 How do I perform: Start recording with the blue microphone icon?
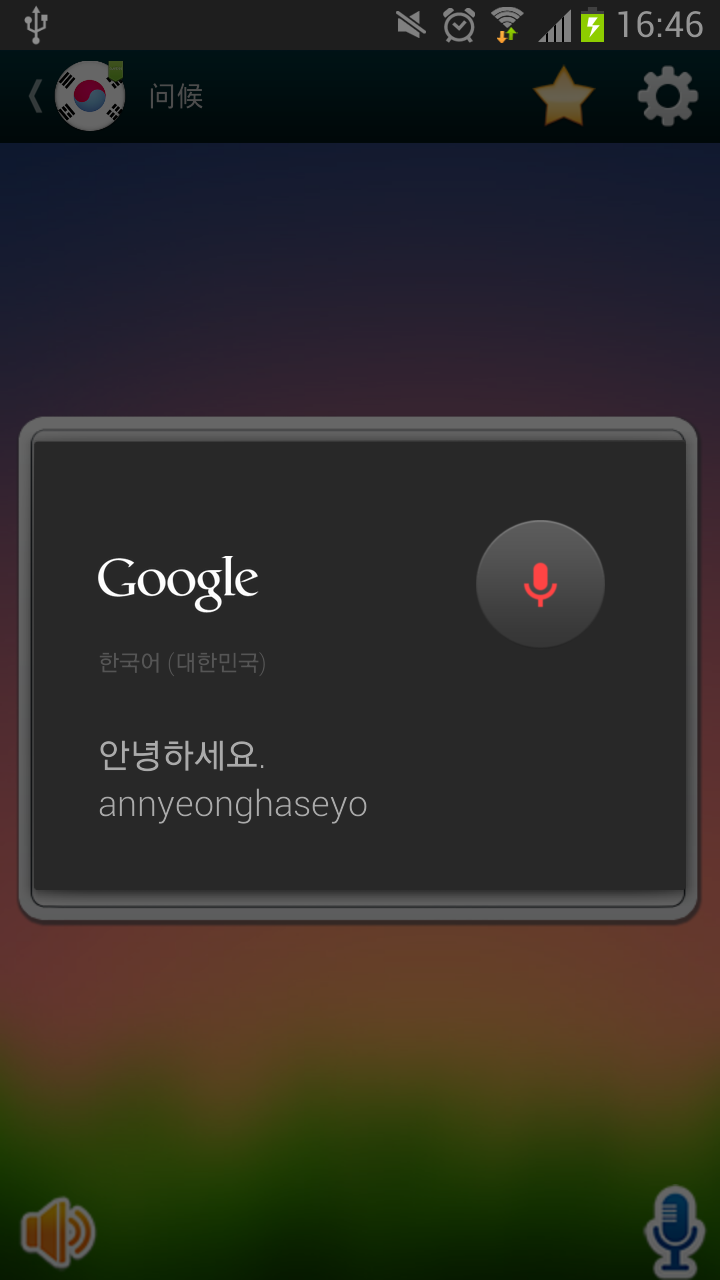point(674,1231)
